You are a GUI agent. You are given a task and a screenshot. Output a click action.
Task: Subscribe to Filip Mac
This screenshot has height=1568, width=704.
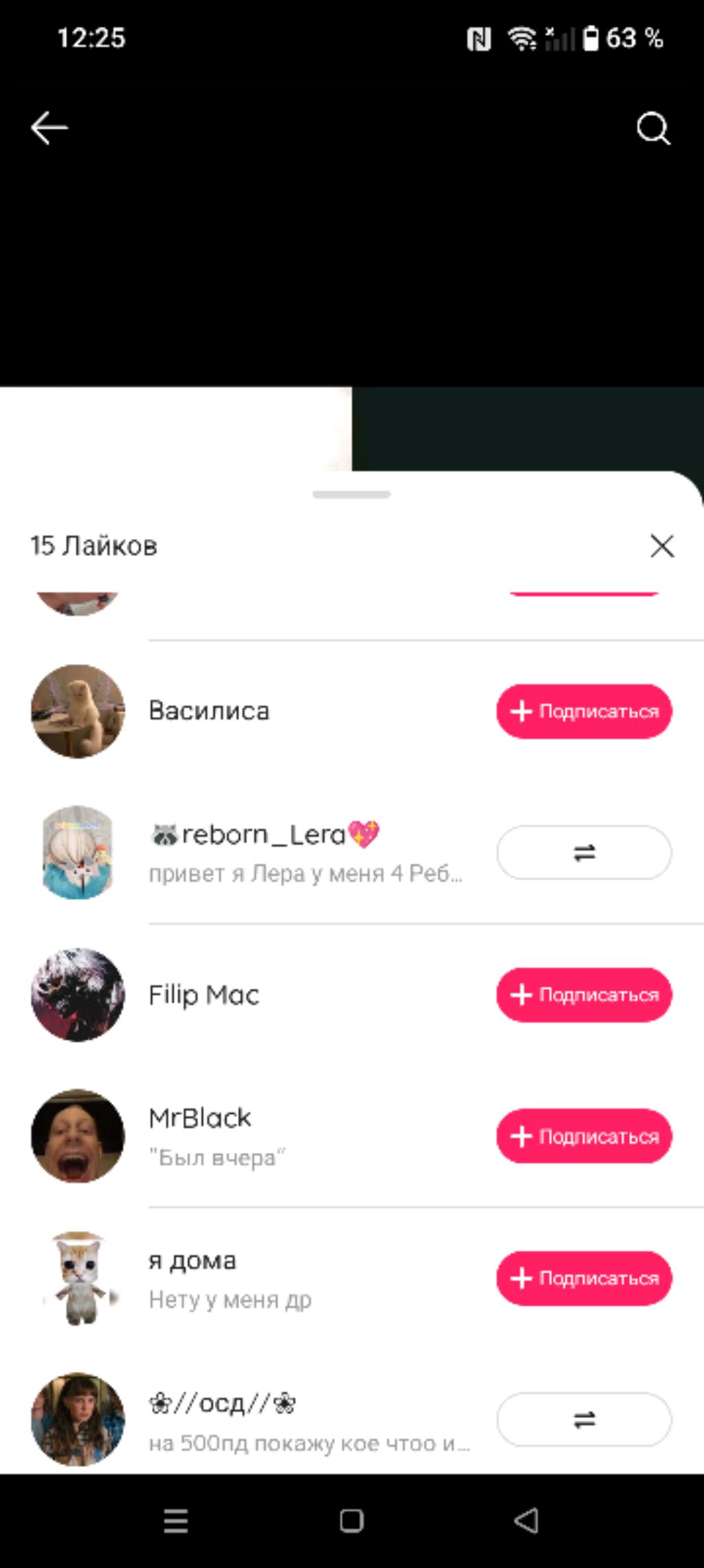584,995
